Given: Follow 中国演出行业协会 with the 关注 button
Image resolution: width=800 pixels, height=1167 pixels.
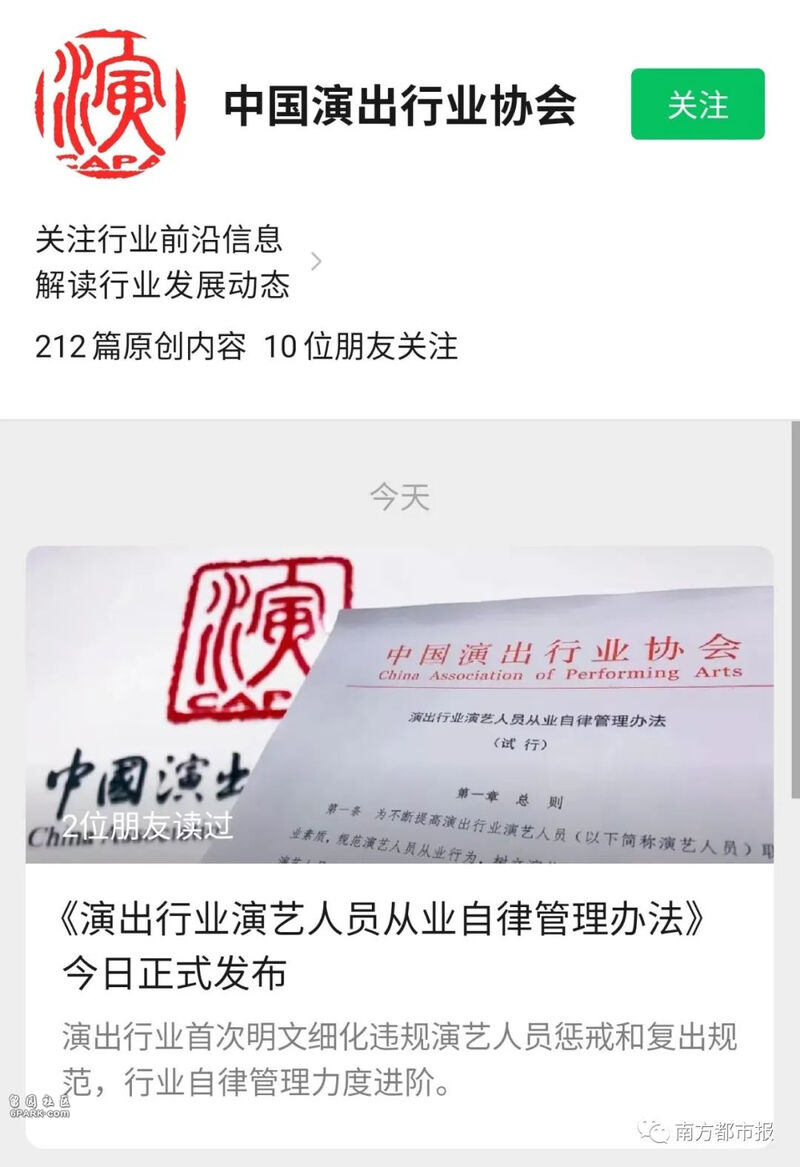Looking at the screenshot, I should (697, 104).
